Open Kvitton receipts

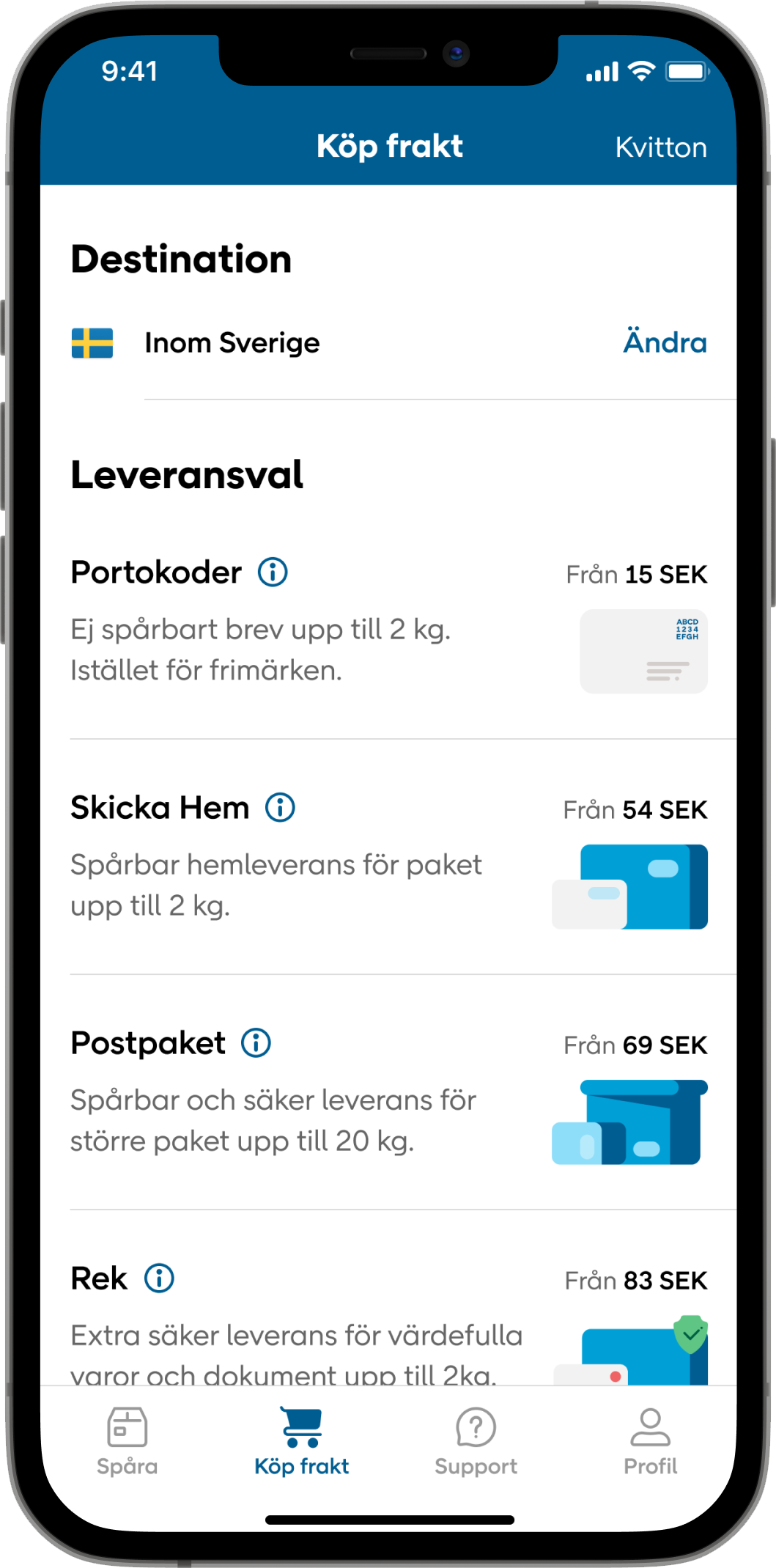pyautogui.click(x=660, y=147)
